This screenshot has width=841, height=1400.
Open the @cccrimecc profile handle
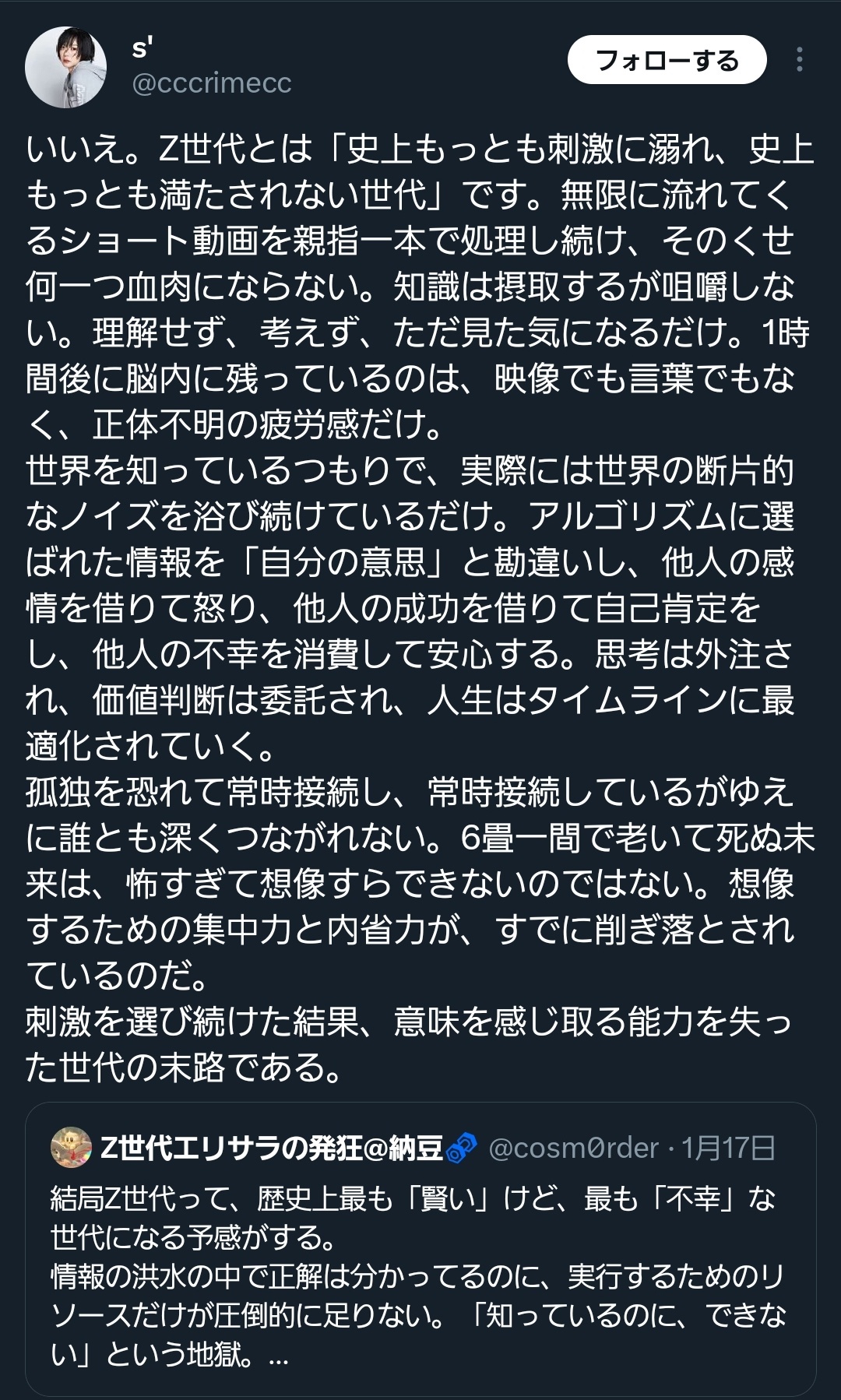[x=212, y=83]
